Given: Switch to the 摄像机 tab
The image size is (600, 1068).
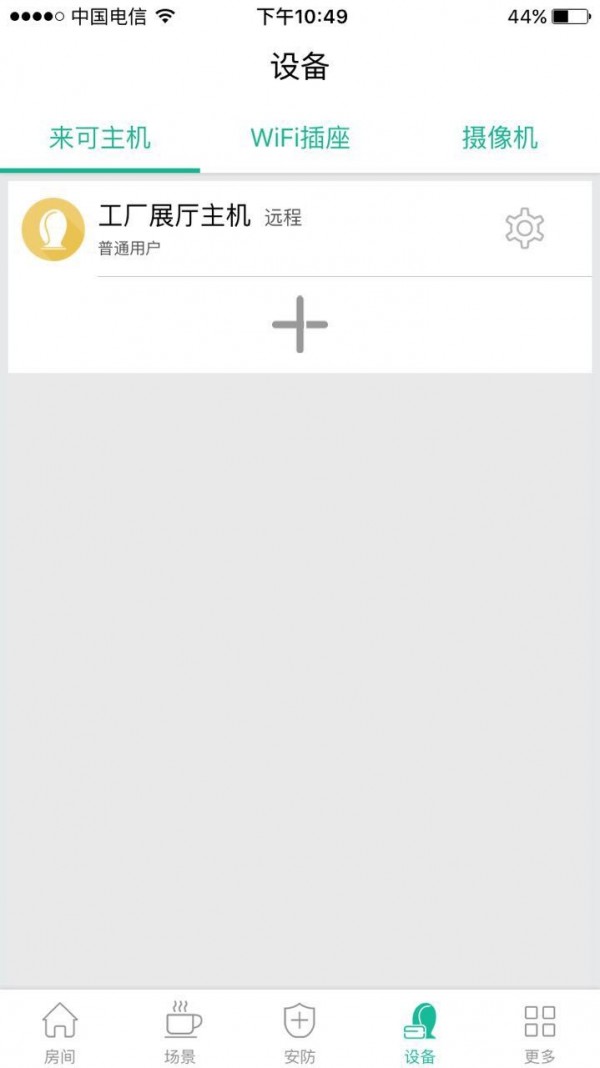Looking at the screenshot, I should pos(499,138).
